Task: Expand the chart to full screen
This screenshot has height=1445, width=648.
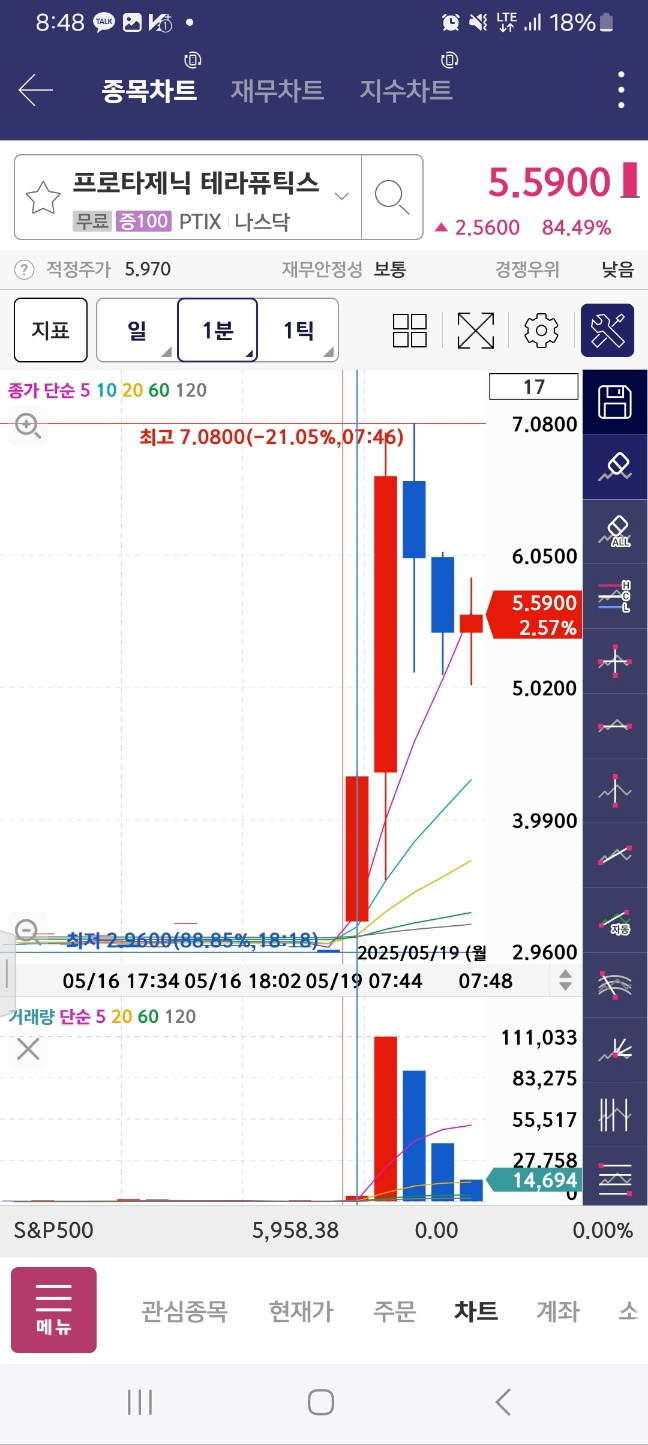Action: click(476, 331)
